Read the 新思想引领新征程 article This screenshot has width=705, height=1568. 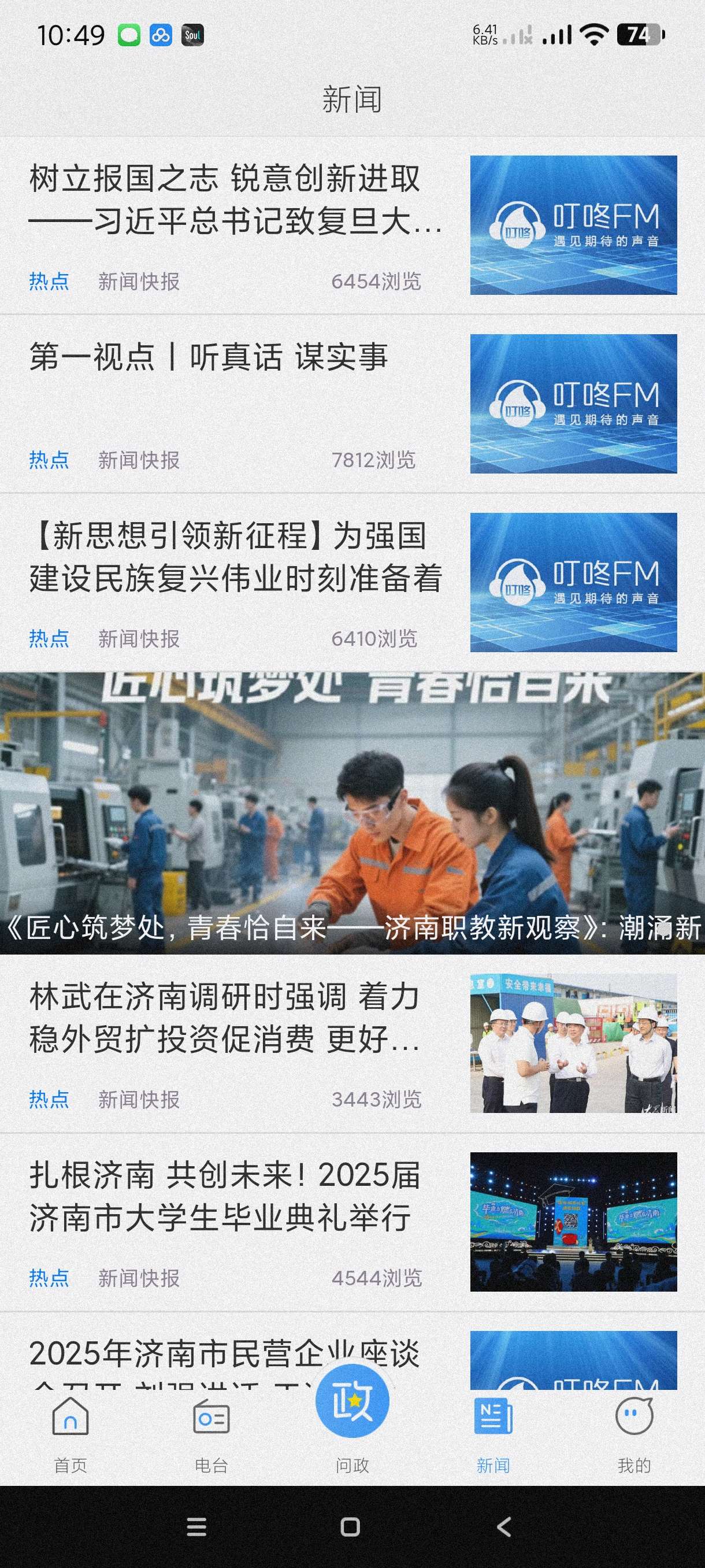pyautogui.click(x=236, y=556)
